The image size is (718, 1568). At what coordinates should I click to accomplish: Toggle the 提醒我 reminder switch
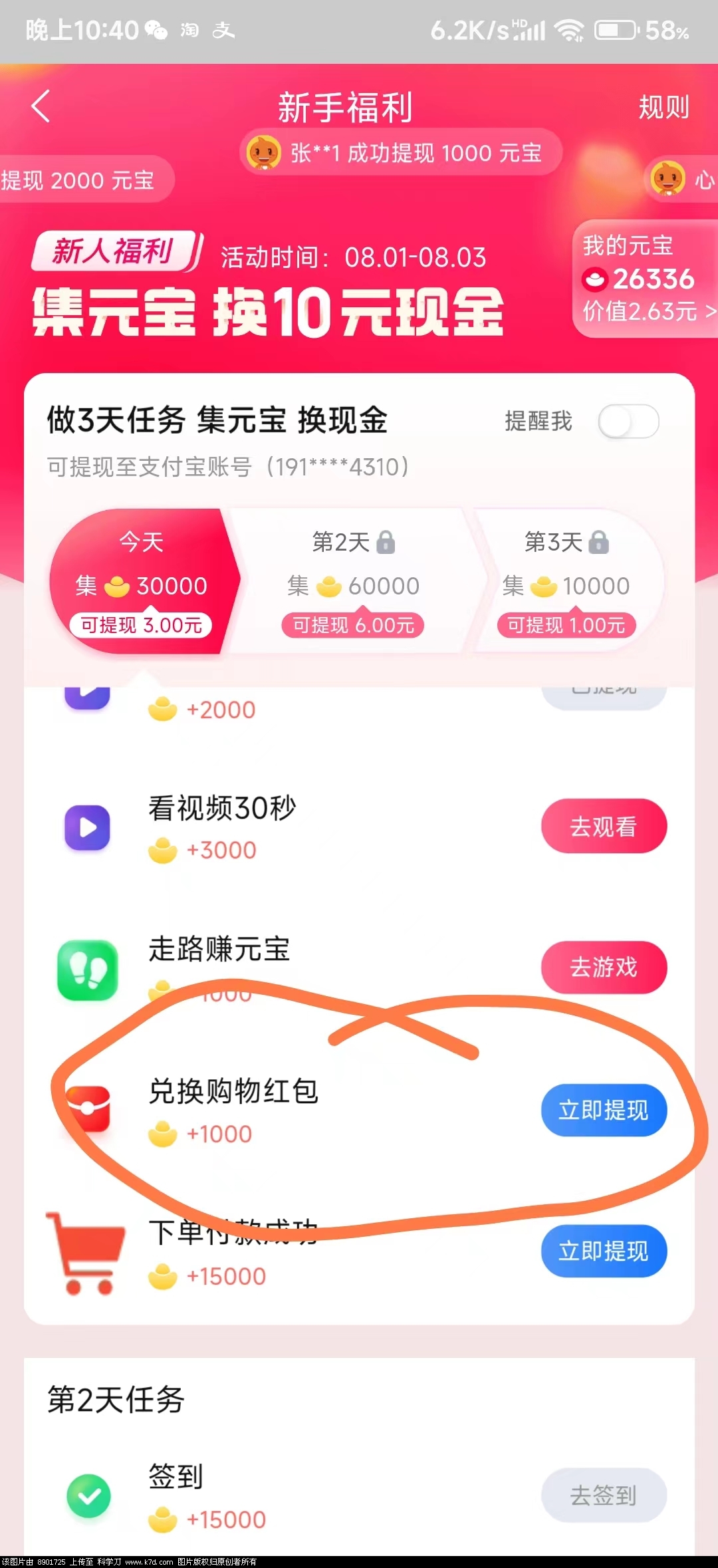coord(628,422)
